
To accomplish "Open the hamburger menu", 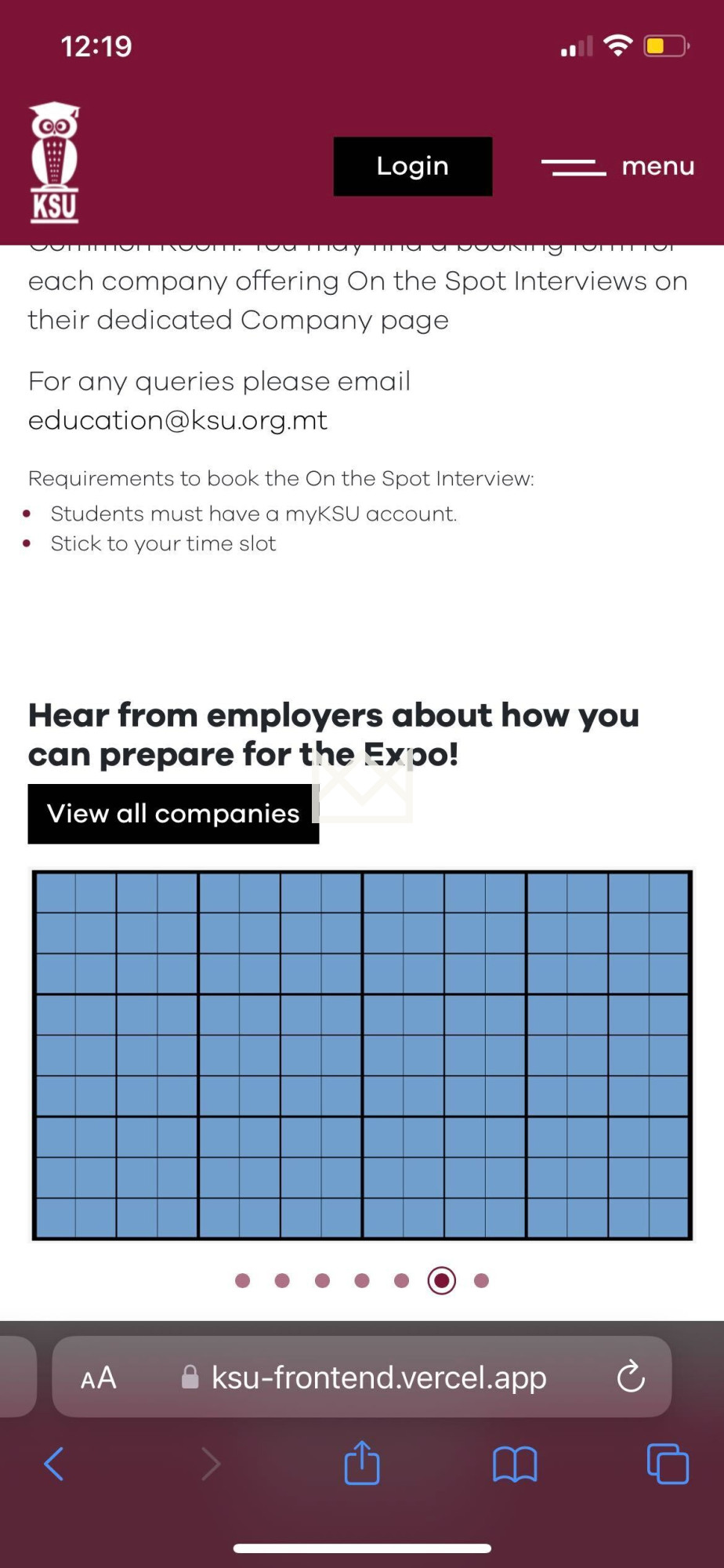I will 617,167.
